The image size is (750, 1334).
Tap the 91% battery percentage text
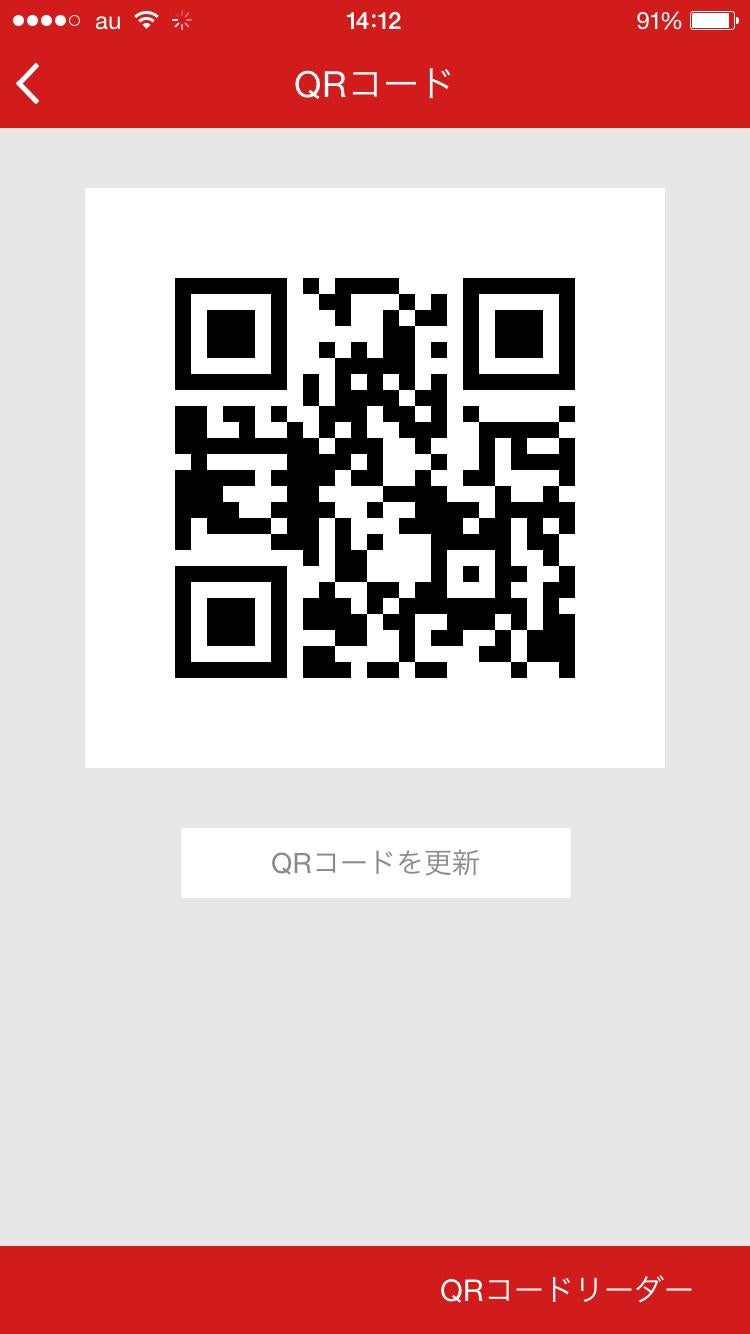662,20
